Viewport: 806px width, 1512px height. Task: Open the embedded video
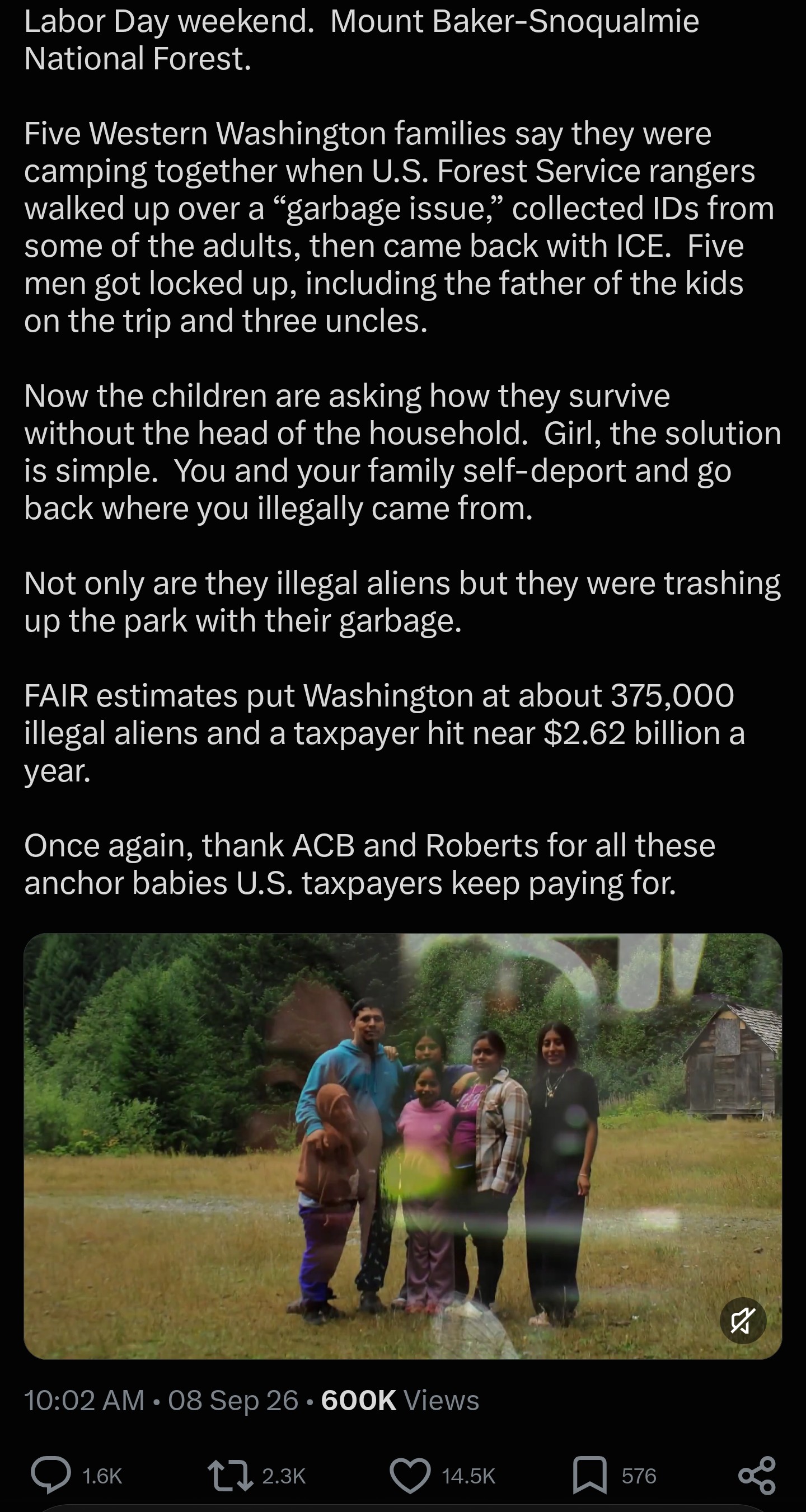tap(402, 1146)
